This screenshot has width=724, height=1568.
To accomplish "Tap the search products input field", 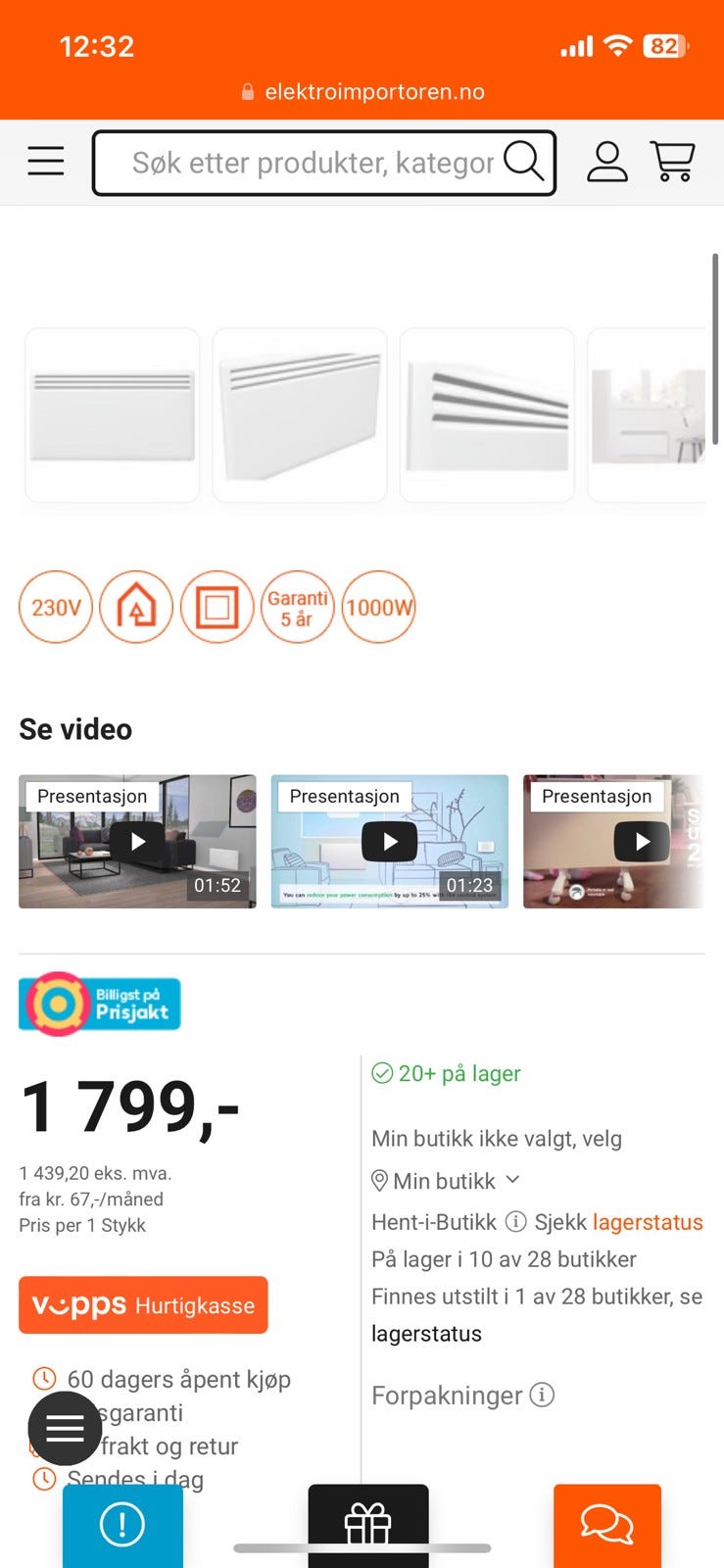I will tap(294, 162).
